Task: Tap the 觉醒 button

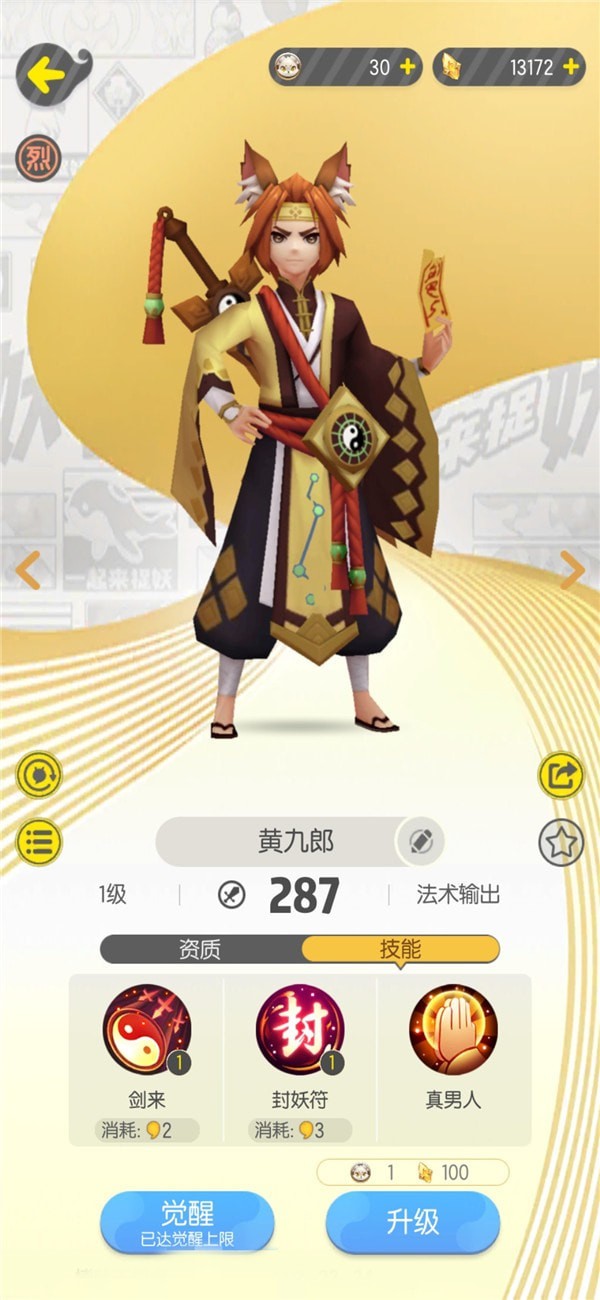Action: (x=187, y=1222)
